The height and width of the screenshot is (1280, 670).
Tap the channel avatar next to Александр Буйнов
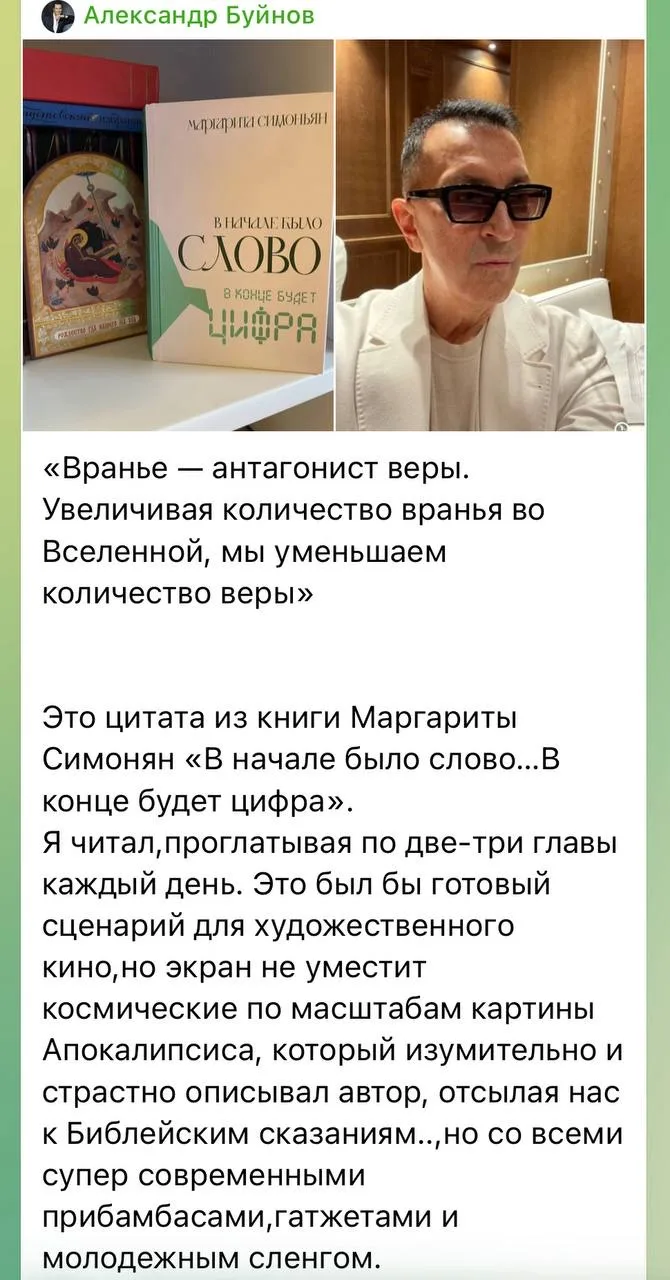coord(58,15)
